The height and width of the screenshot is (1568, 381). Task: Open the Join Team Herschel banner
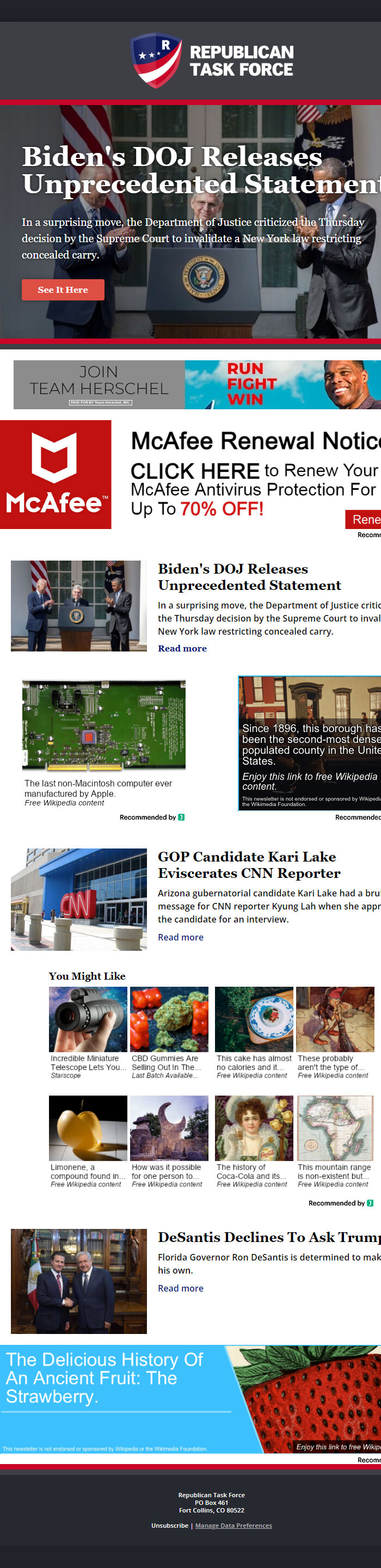click(x=196, y=384)
